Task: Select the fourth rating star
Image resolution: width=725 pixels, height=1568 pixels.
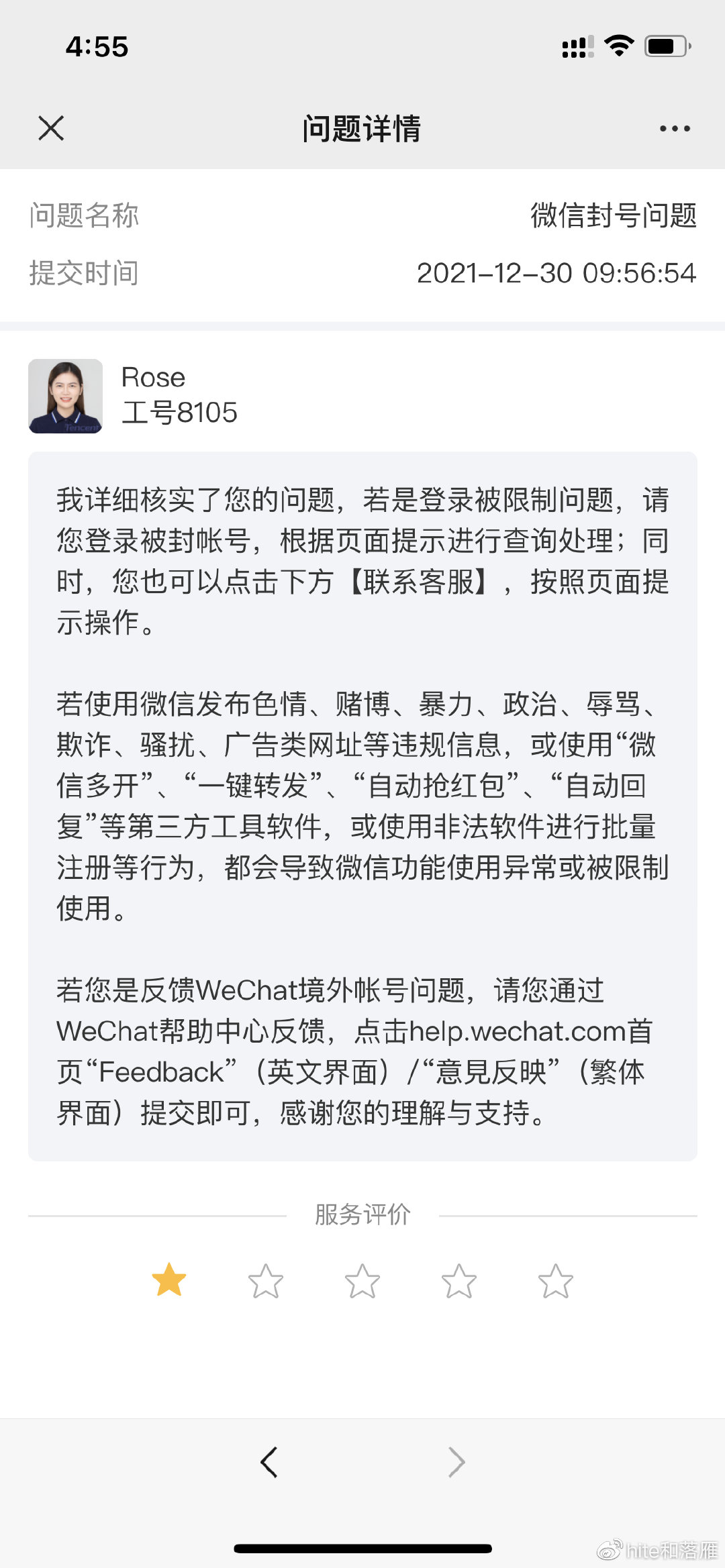Action: [459, 1281]
